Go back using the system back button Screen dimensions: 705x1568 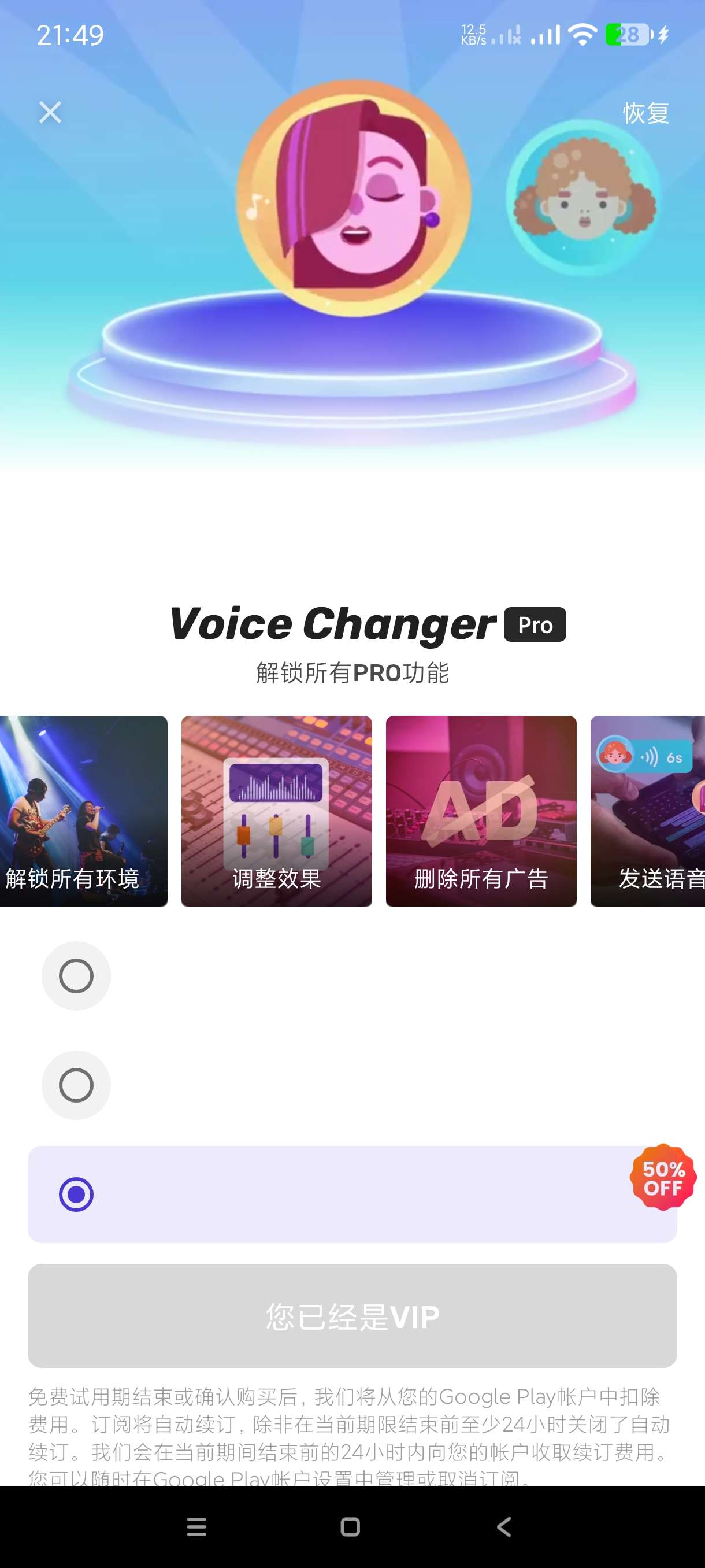pos(504,1526)
